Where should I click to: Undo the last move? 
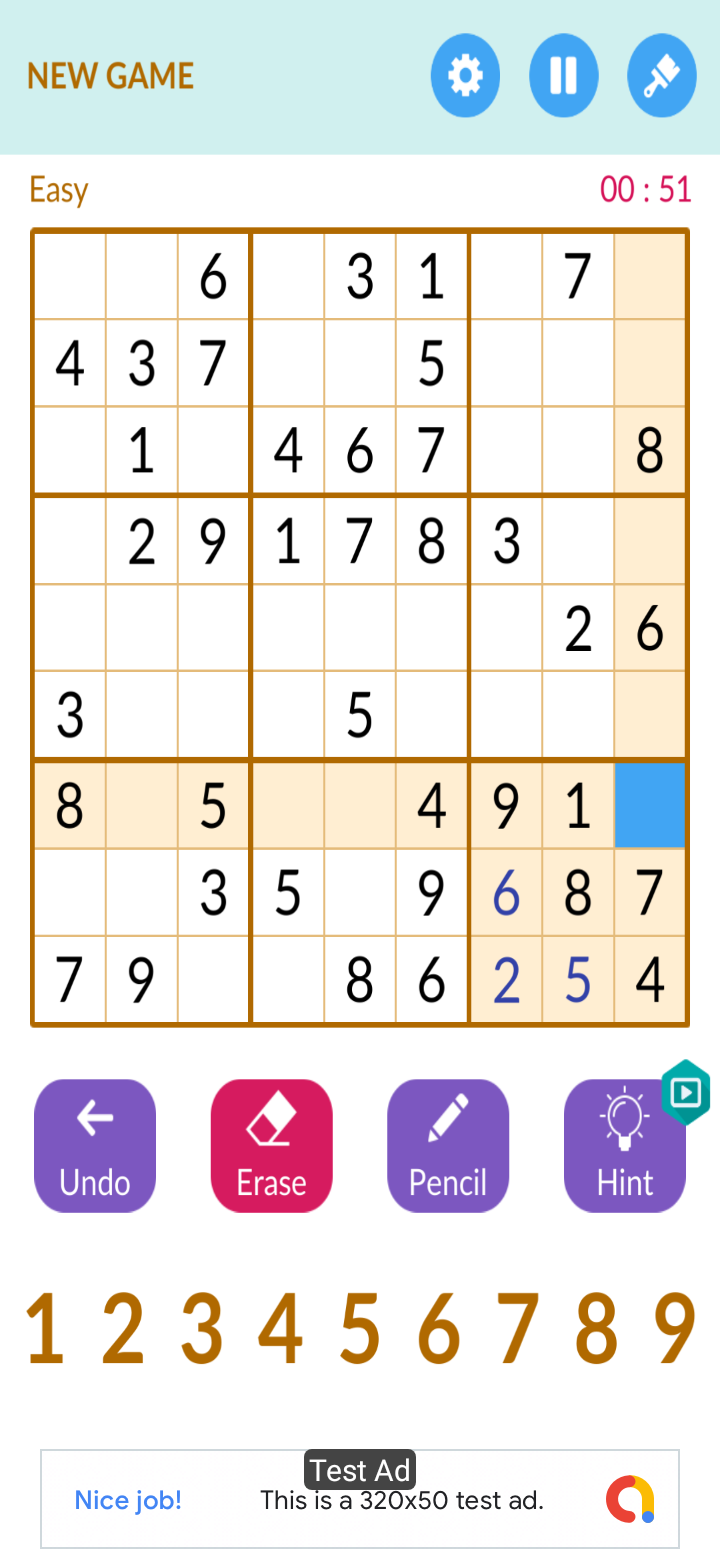pyautogui.click(x=95, y=1145)
